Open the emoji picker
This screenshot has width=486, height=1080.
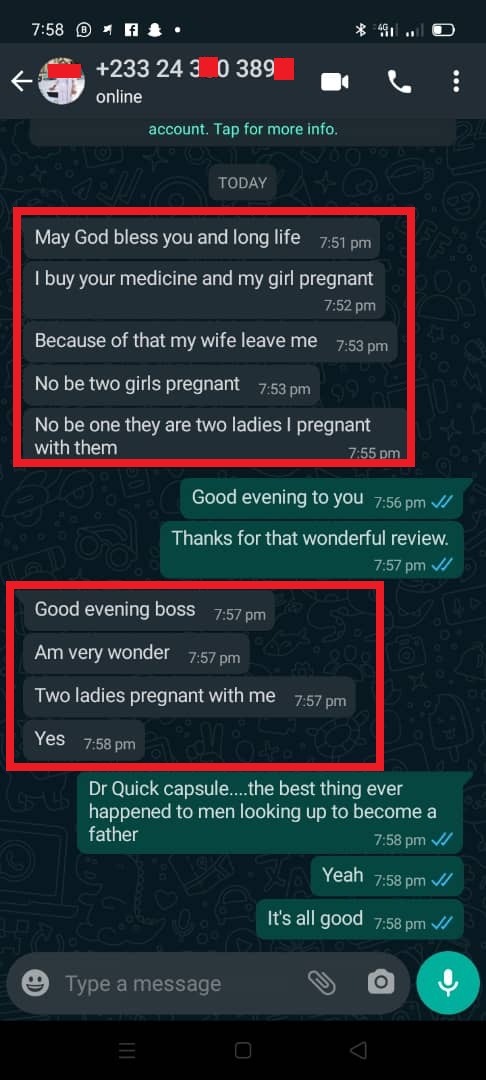click(x=35, y=982)
